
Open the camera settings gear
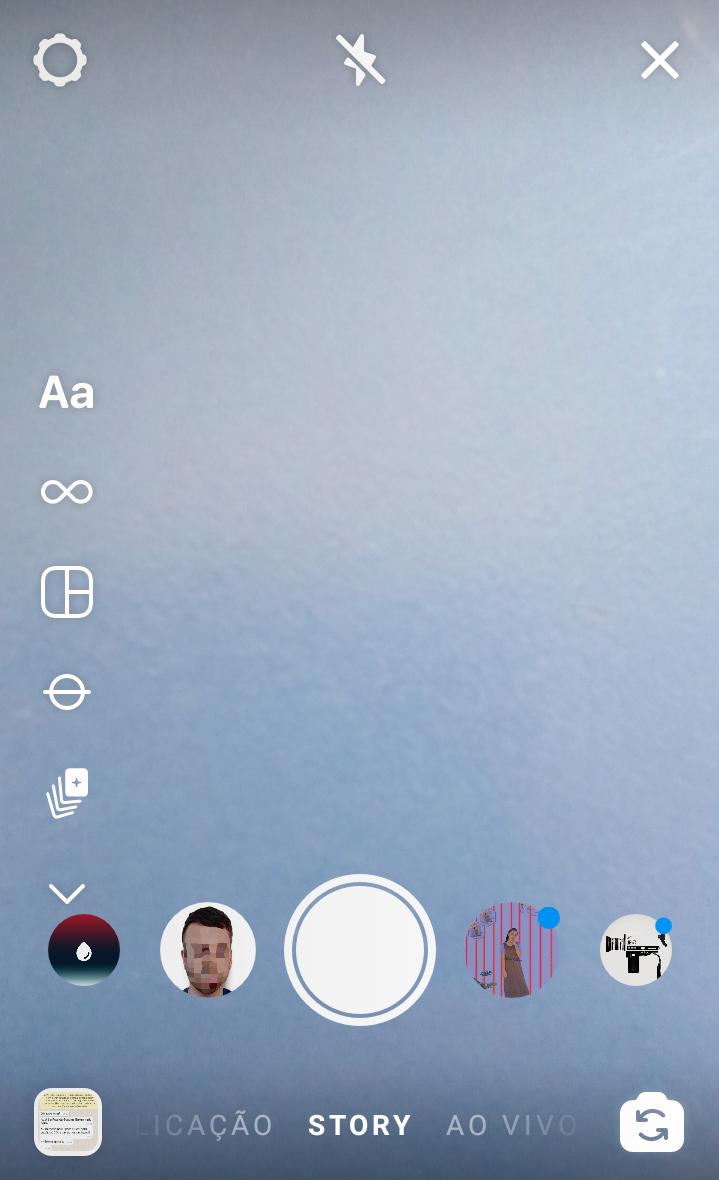(60, 61)
